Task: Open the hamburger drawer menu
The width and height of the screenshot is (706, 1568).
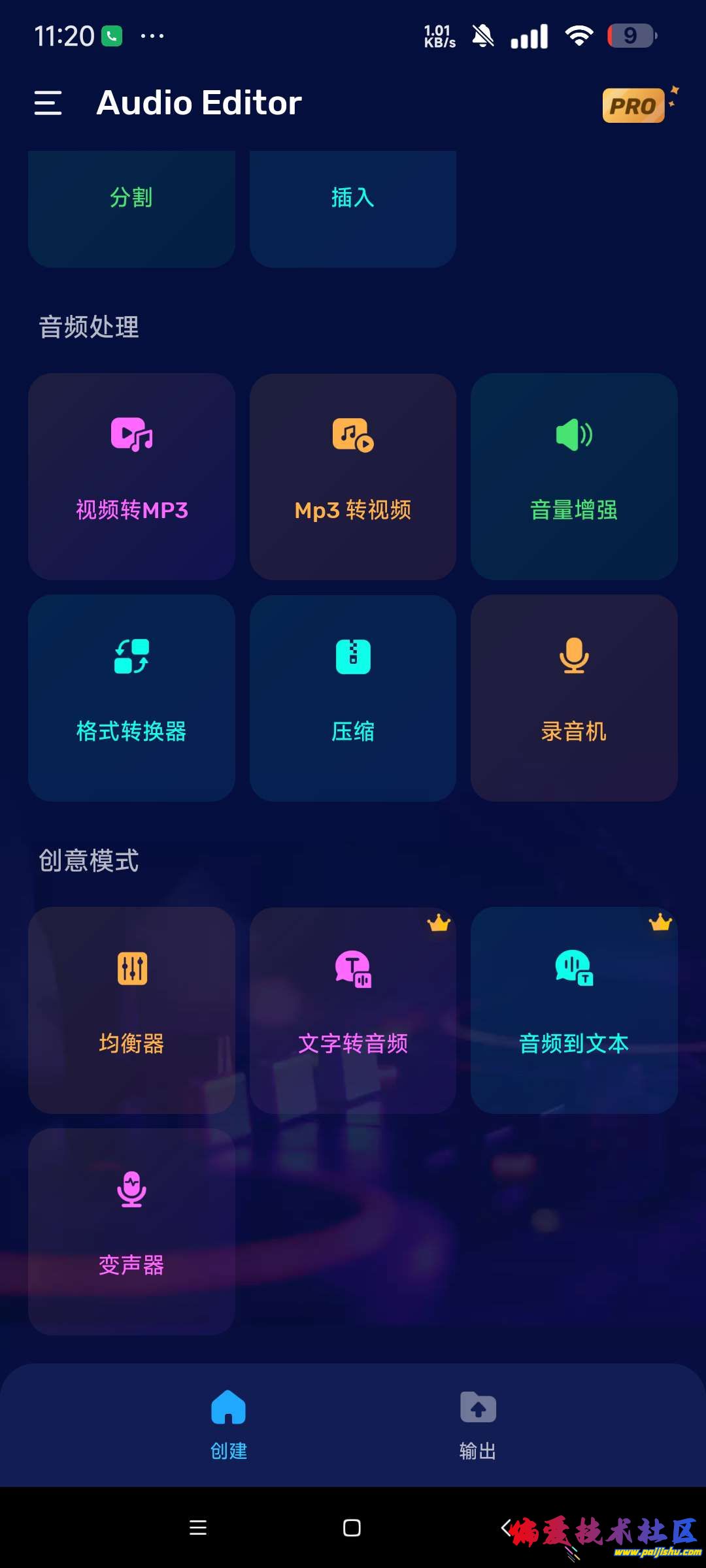Action: tap(48, 103)
